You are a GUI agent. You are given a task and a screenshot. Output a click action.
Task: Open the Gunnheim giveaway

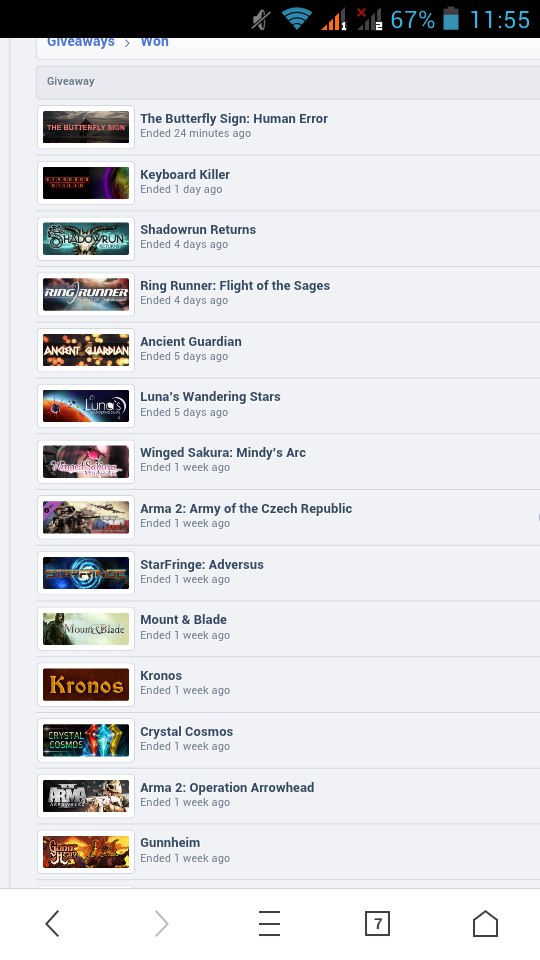pos(170,843)
